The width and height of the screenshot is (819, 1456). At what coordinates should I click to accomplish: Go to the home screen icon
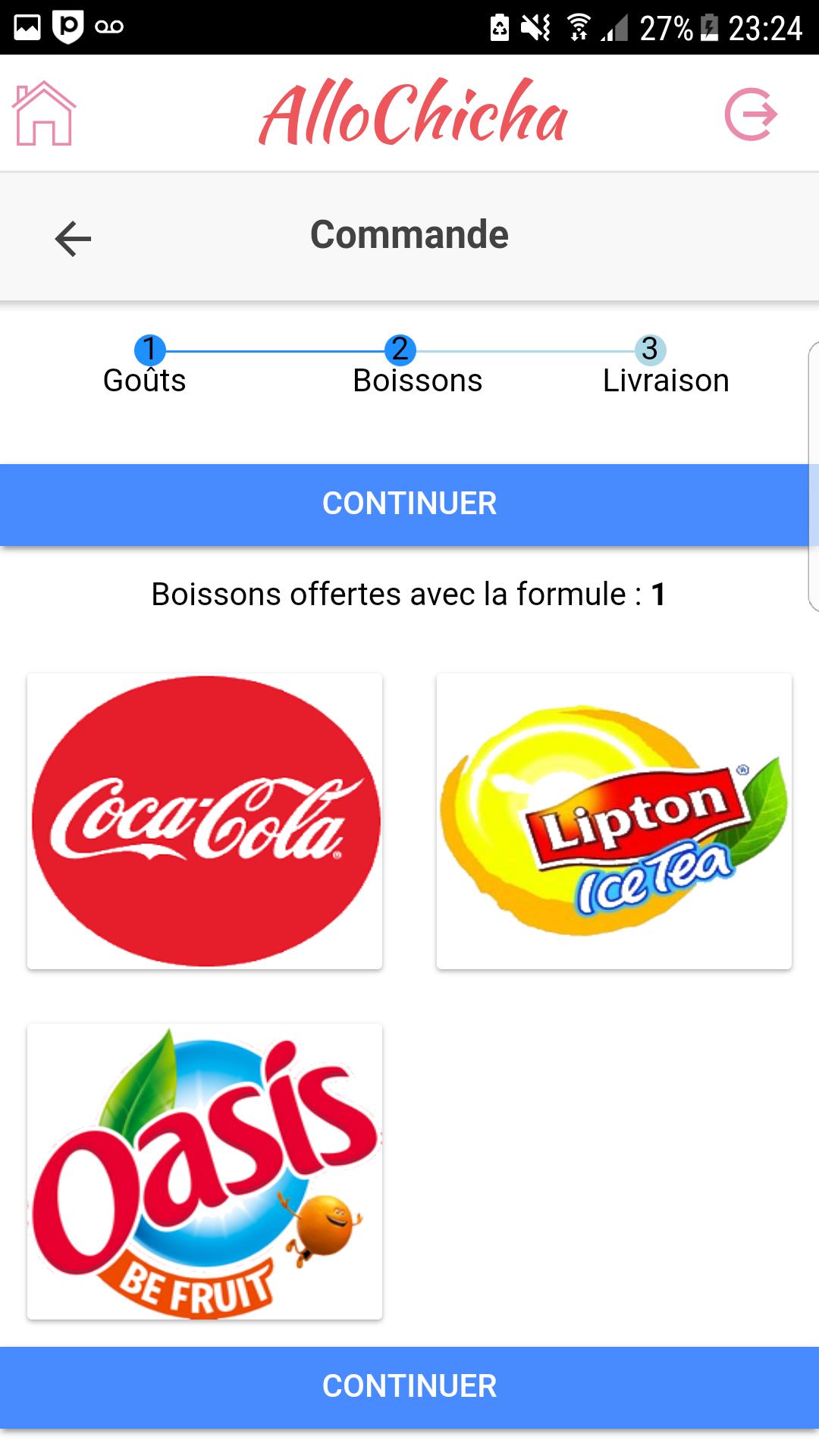44,114
